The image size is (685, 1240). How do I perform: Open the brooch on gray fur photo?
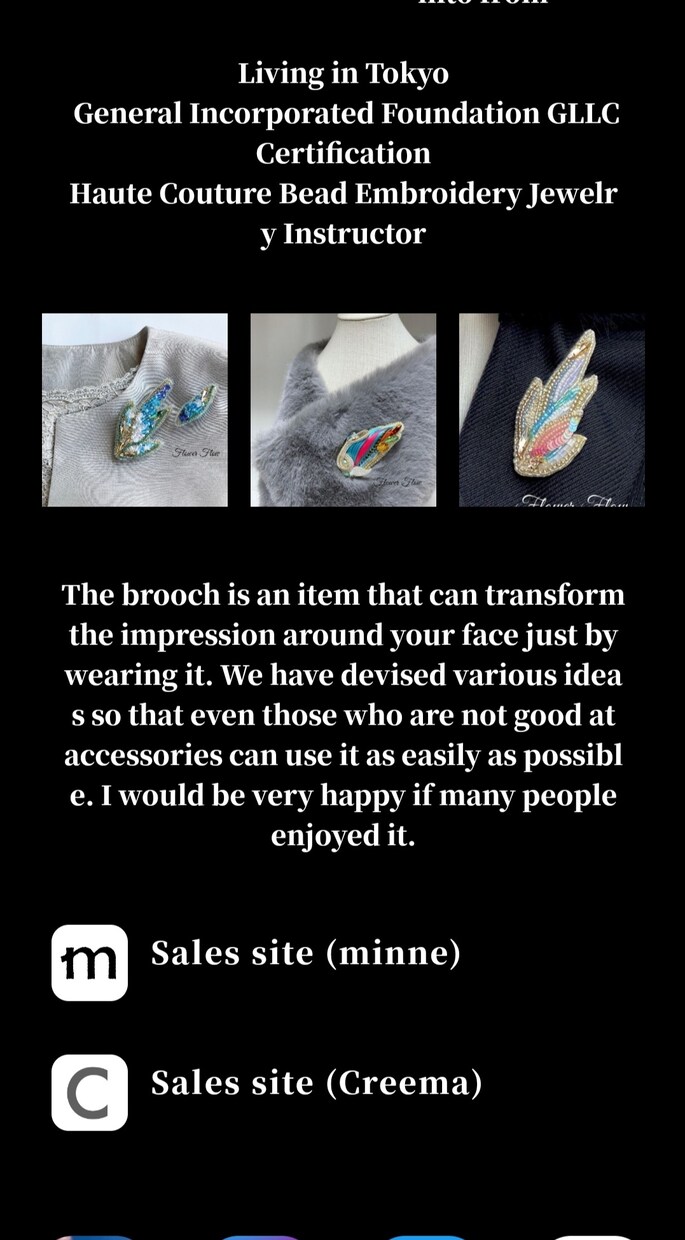pos(343,410)
